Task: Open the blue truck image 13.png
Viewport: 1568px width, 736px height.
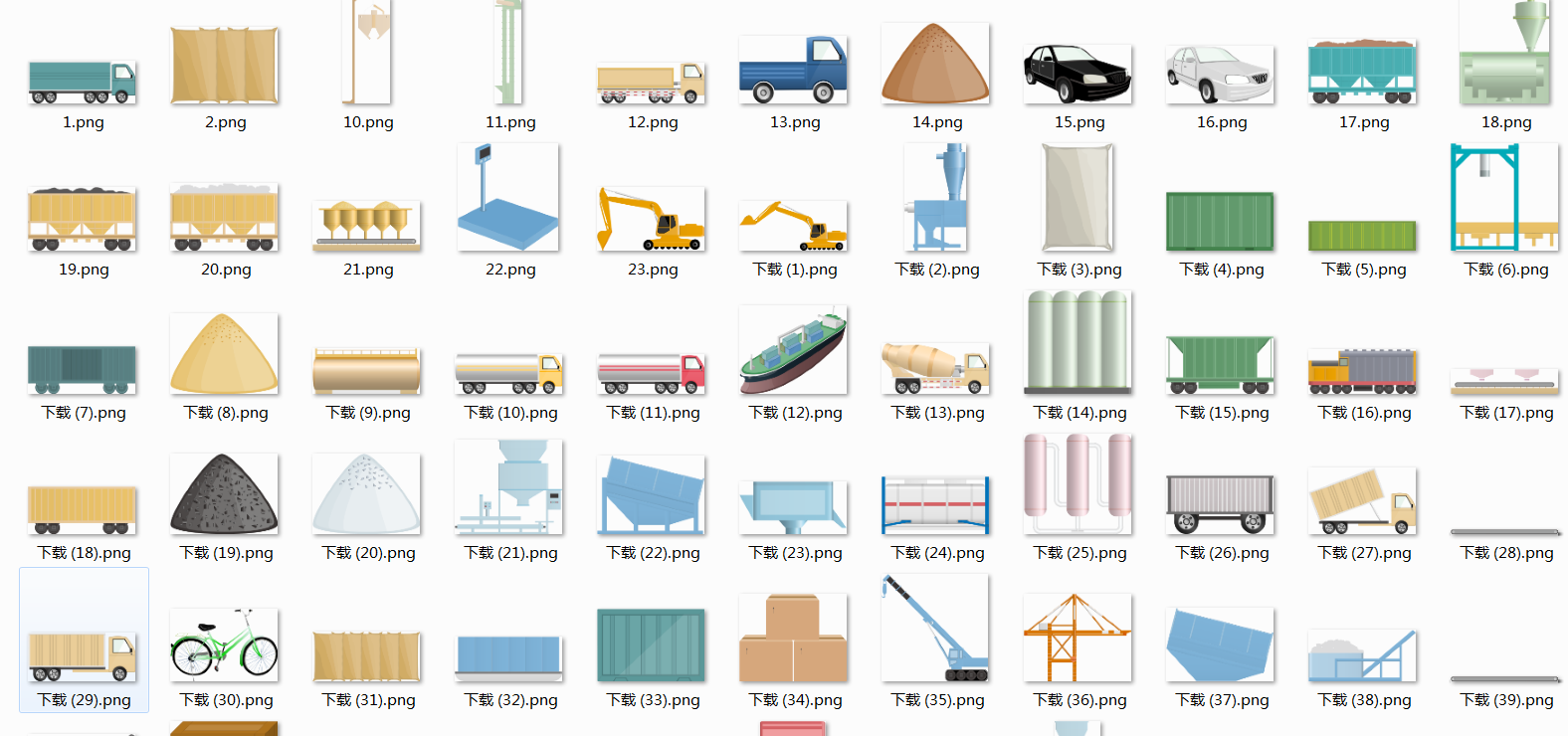Action: [x=793, y=70]
